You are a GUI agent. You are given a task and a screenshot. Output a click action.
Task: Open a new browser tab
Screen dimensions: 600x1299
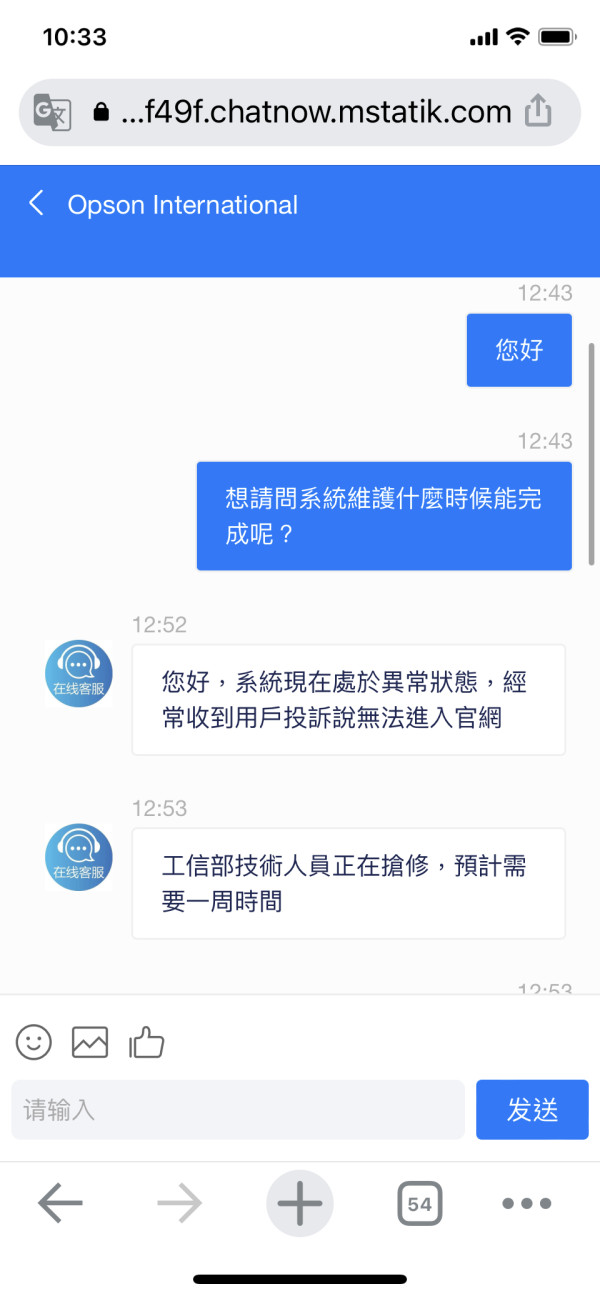coord(299,1204)
